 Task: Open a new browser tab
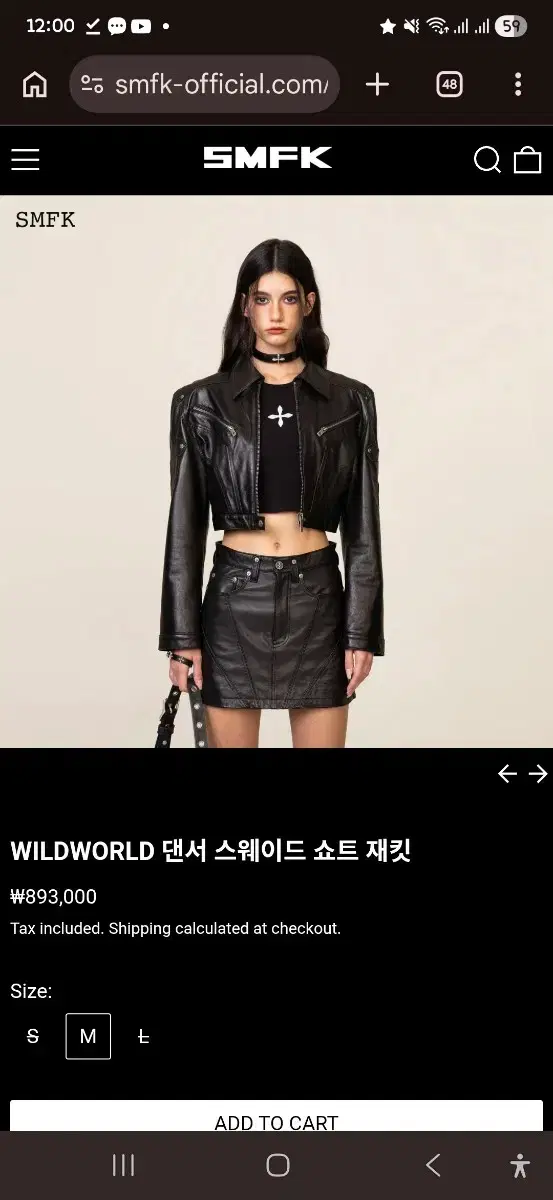coord(377,84)
